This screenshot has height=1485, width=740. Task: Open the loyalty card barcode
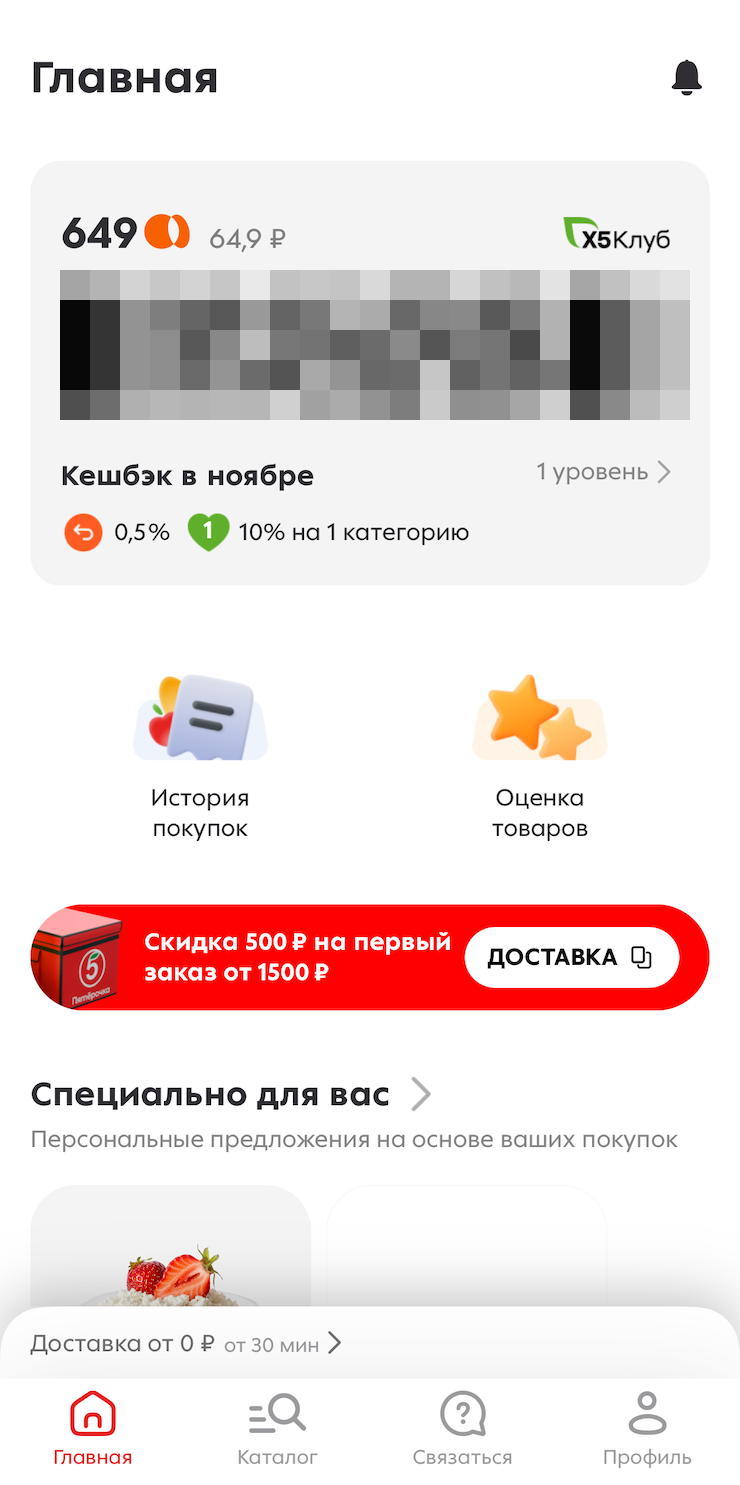[374, 345]
